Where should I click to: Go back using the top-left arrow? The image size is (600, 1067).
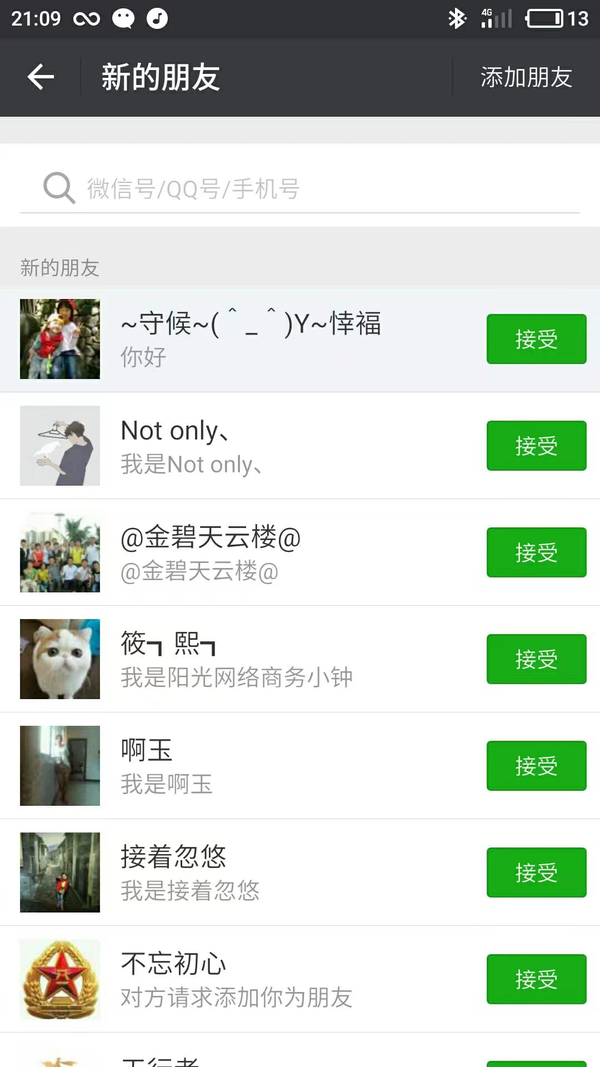[40, 77]
